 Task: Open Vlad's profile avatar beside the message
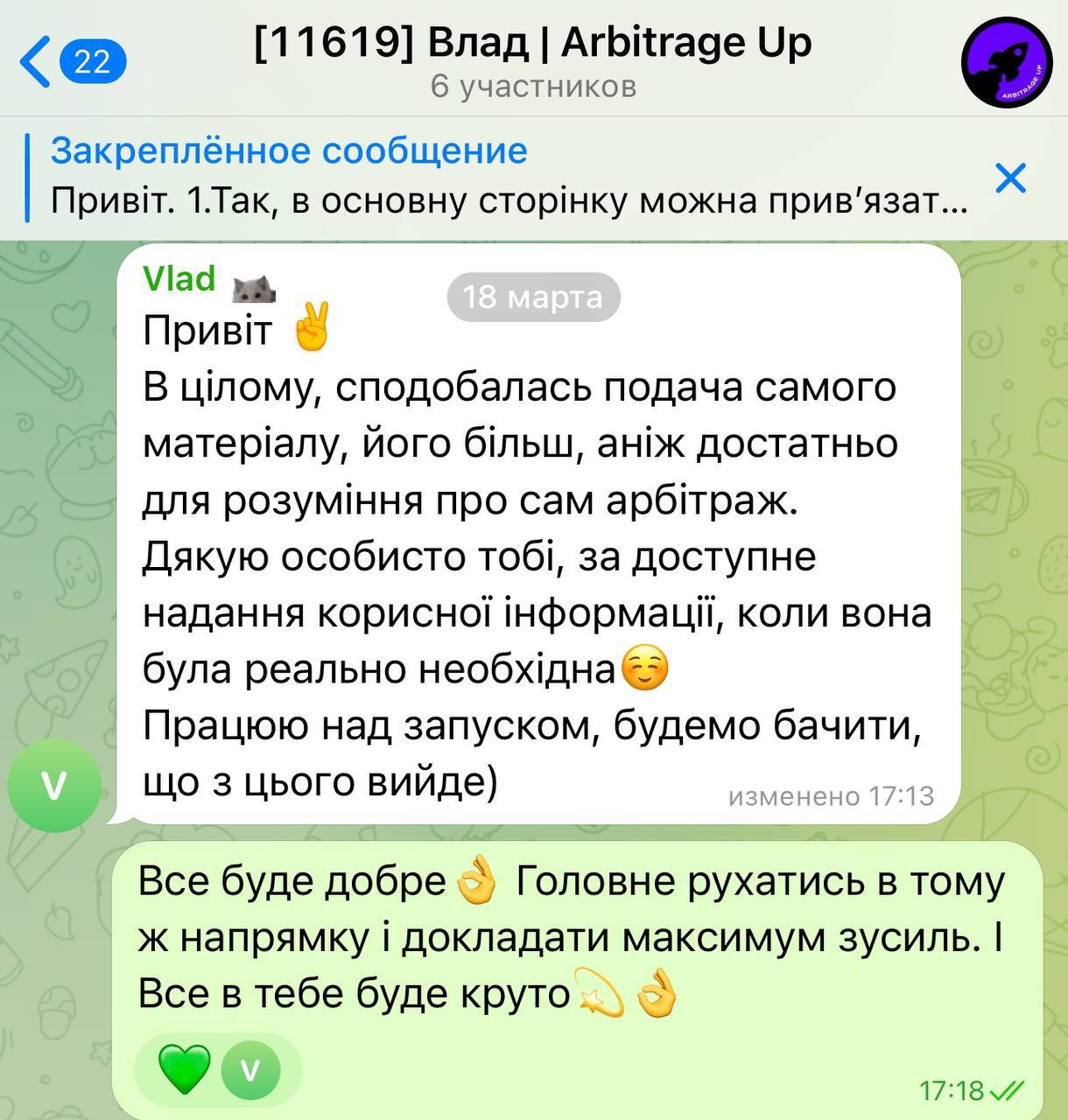pos(54,785)
